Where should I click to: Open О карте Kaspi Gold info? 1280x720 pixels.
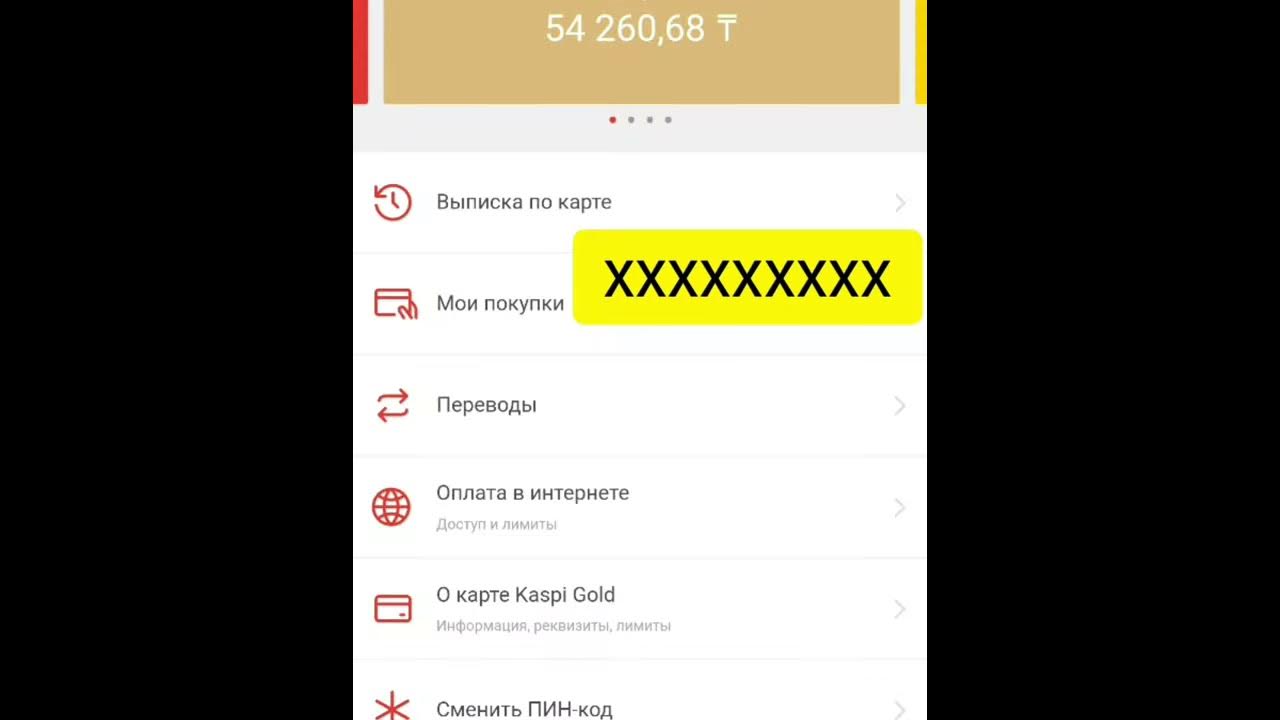(x=525, y=608)
